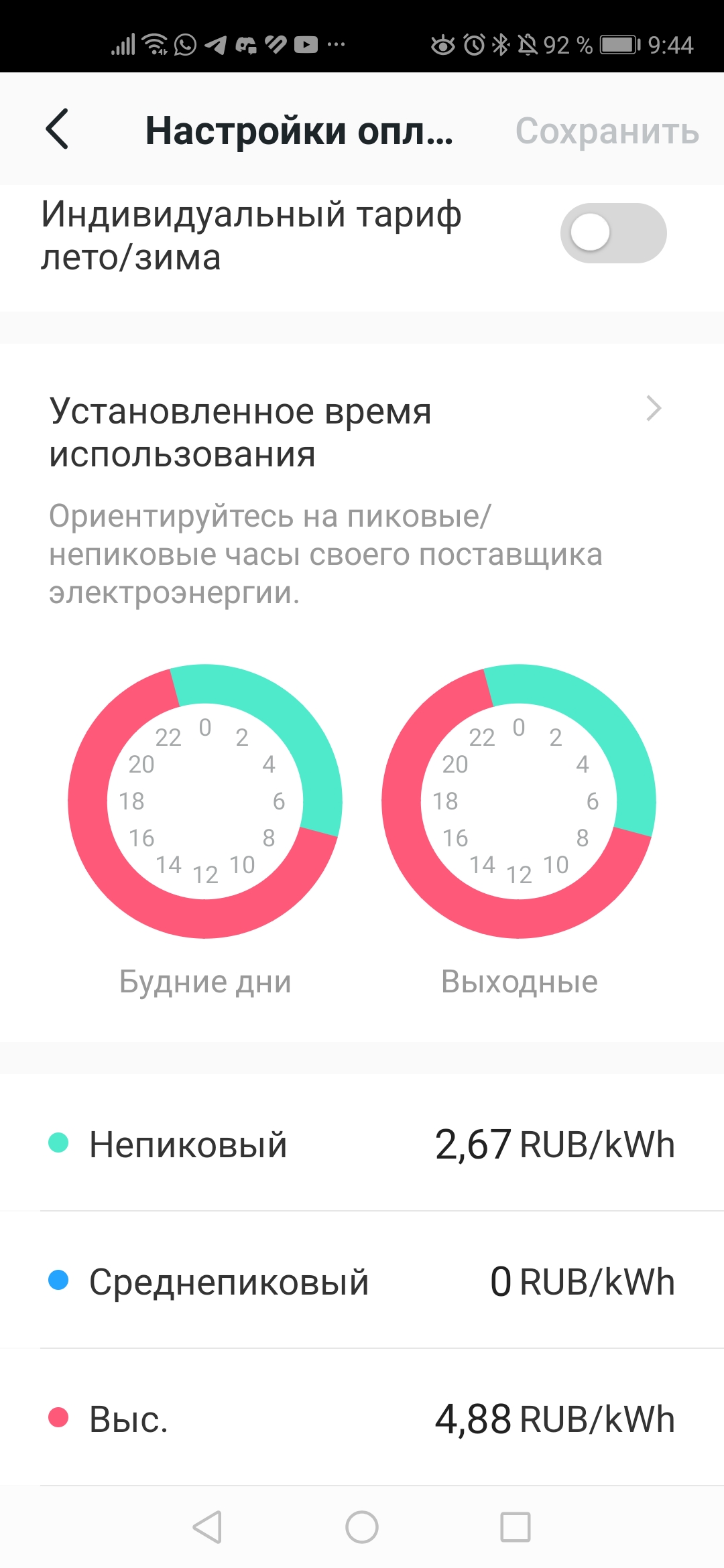This screenshot has width=724, height=1568.
Task: Go back using the app bar arrow
Action: pyautogui.click(x=58, y=129)
